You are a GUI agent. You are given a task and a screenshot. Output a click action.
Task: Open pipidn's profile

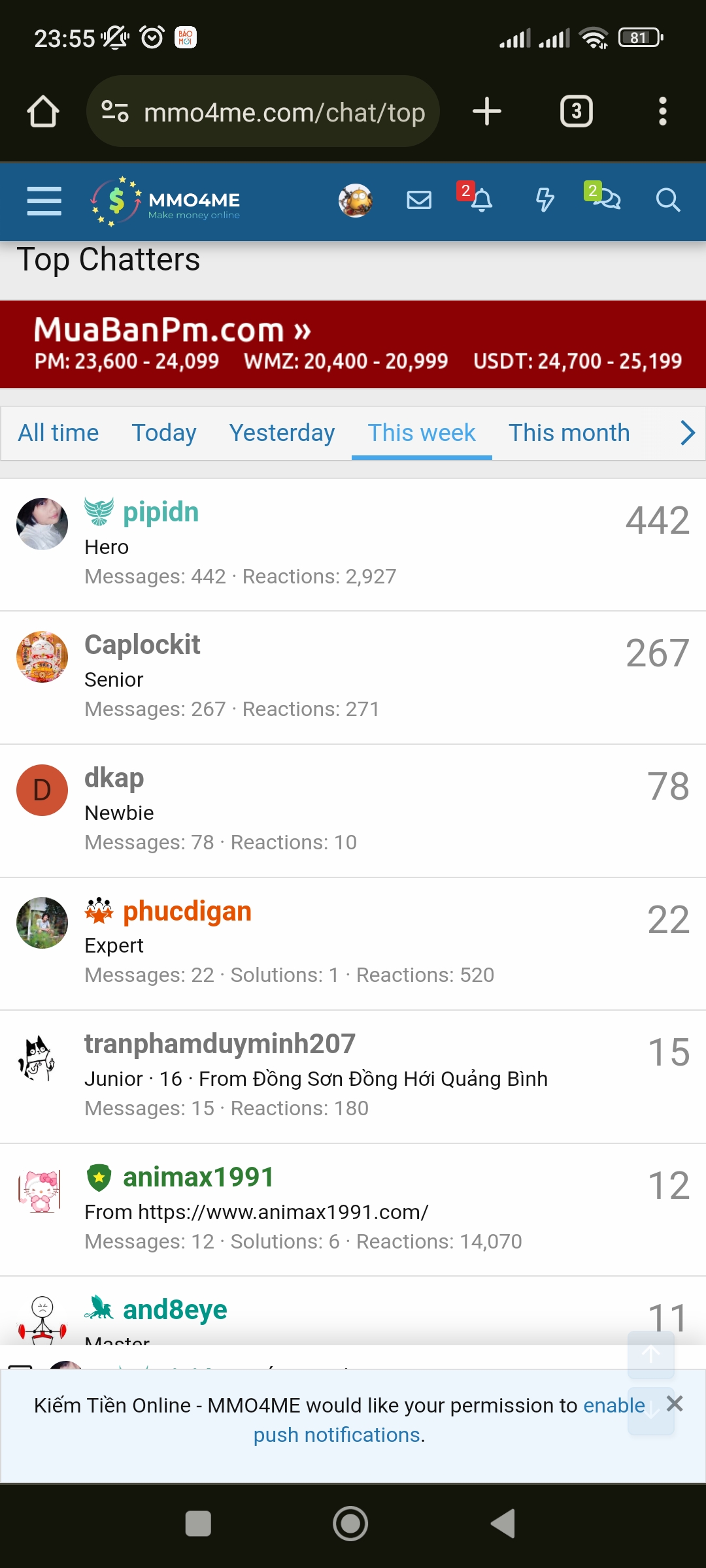click(x=161, y=513)
